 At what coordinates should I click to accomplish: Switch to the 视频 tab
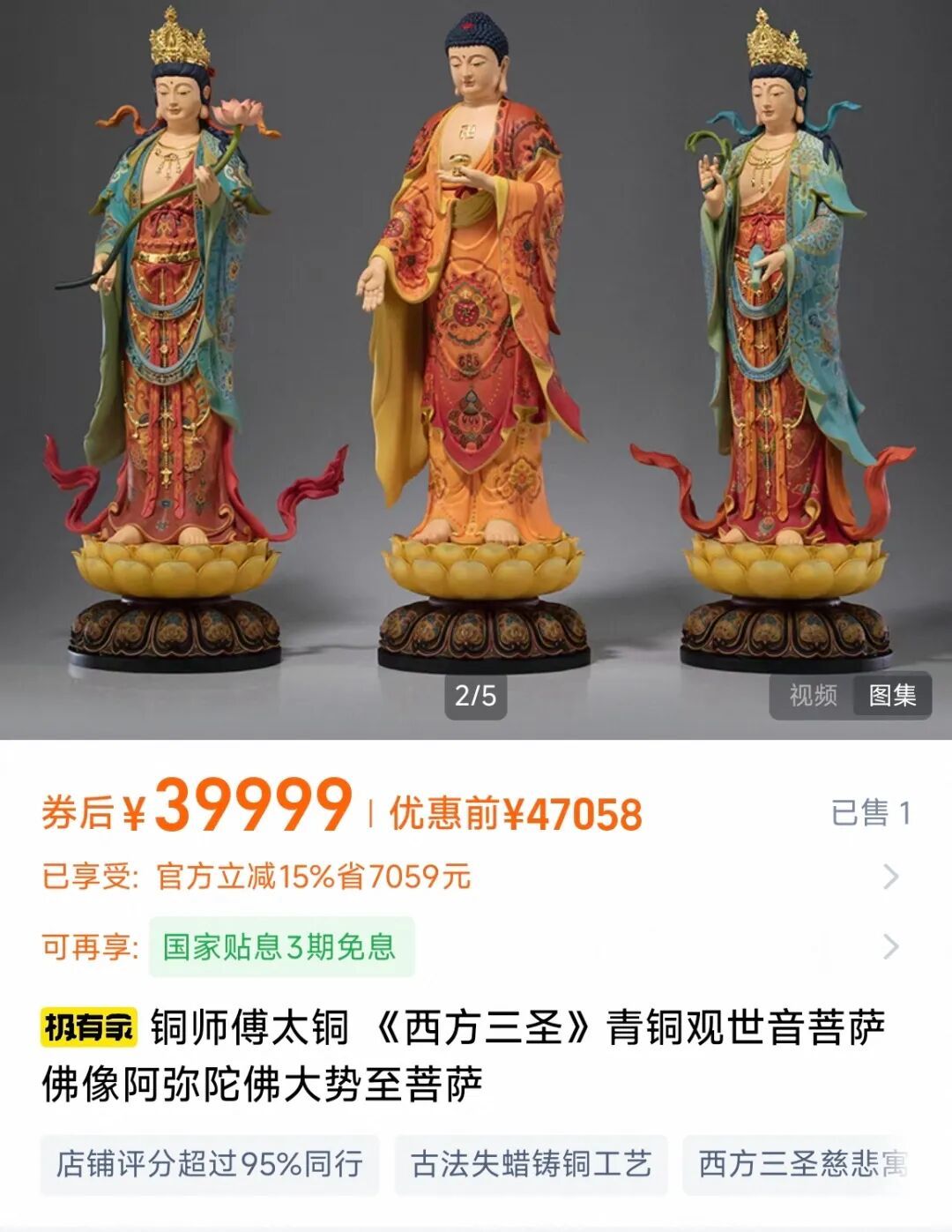[812, 695]
